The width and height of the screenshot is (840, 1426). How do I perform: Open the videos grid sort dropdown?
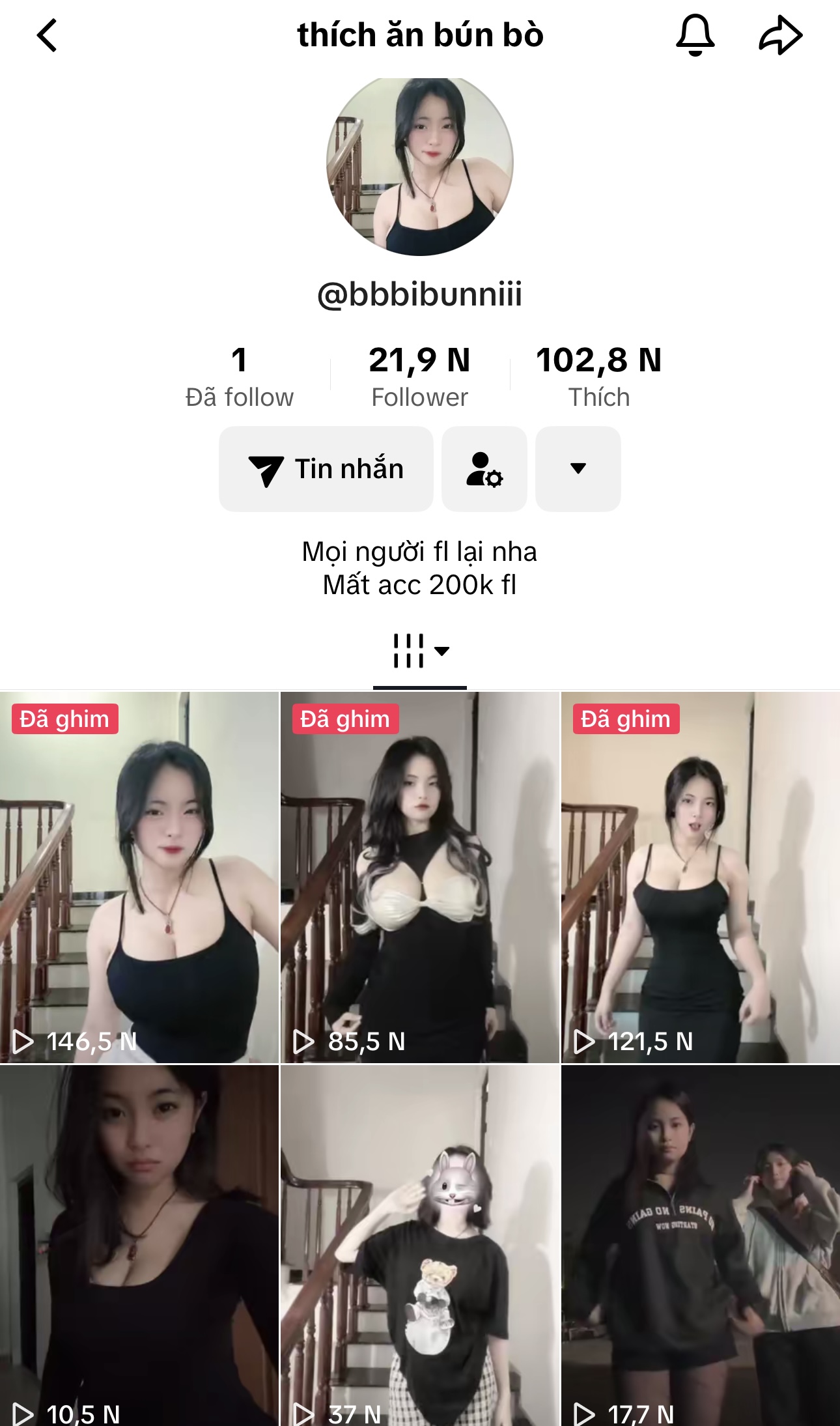(420, 651)
